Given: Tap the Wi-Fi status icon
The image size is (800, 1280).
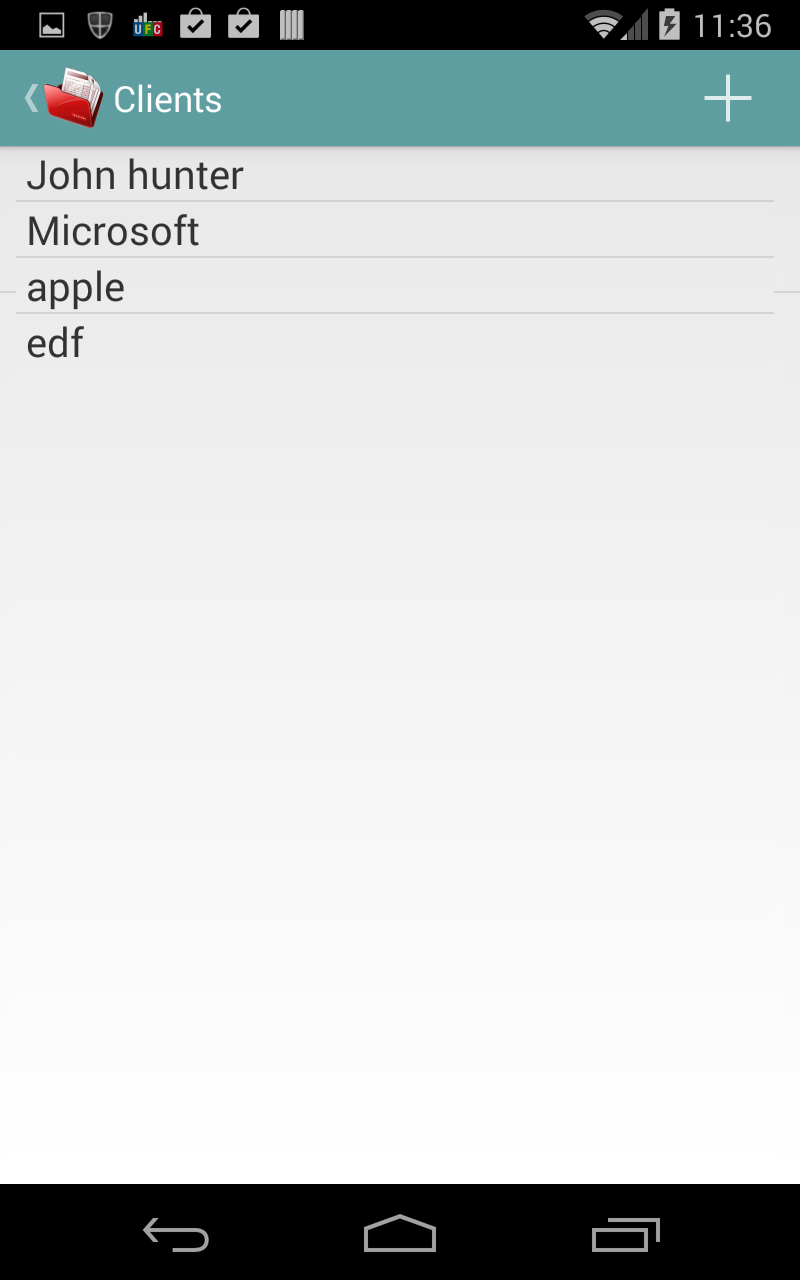Looking at the screenshot, I should point(604,24).
